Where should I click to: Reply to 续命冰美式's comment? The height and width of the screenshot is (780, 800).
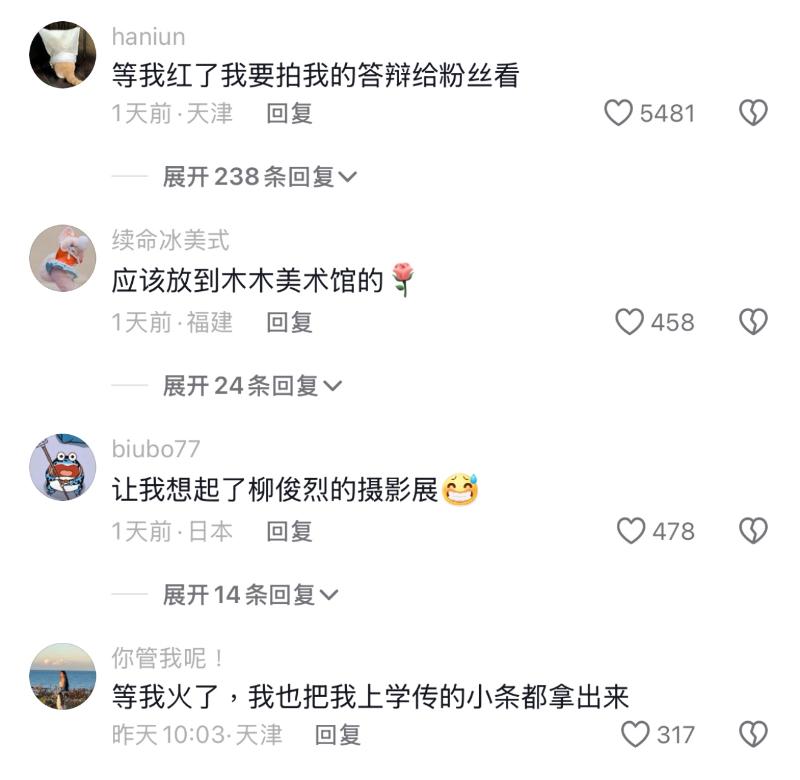[x=290, y=322]
